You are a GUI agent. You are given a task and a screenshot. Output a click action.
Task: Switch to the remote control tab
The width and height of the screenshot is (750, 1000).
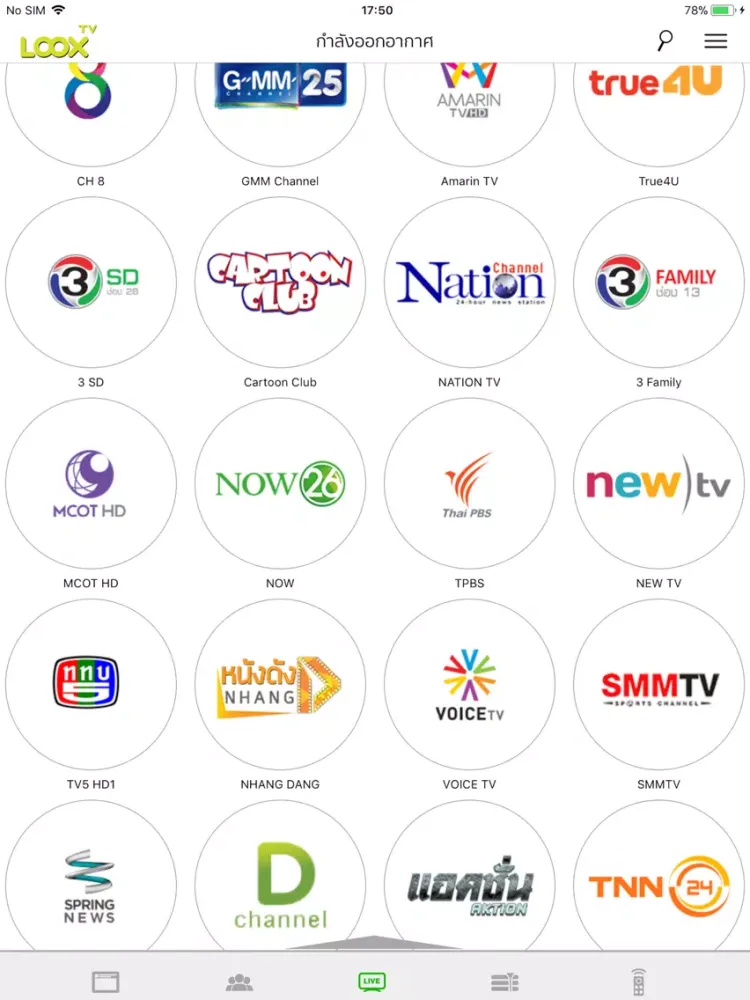(638, 981)
